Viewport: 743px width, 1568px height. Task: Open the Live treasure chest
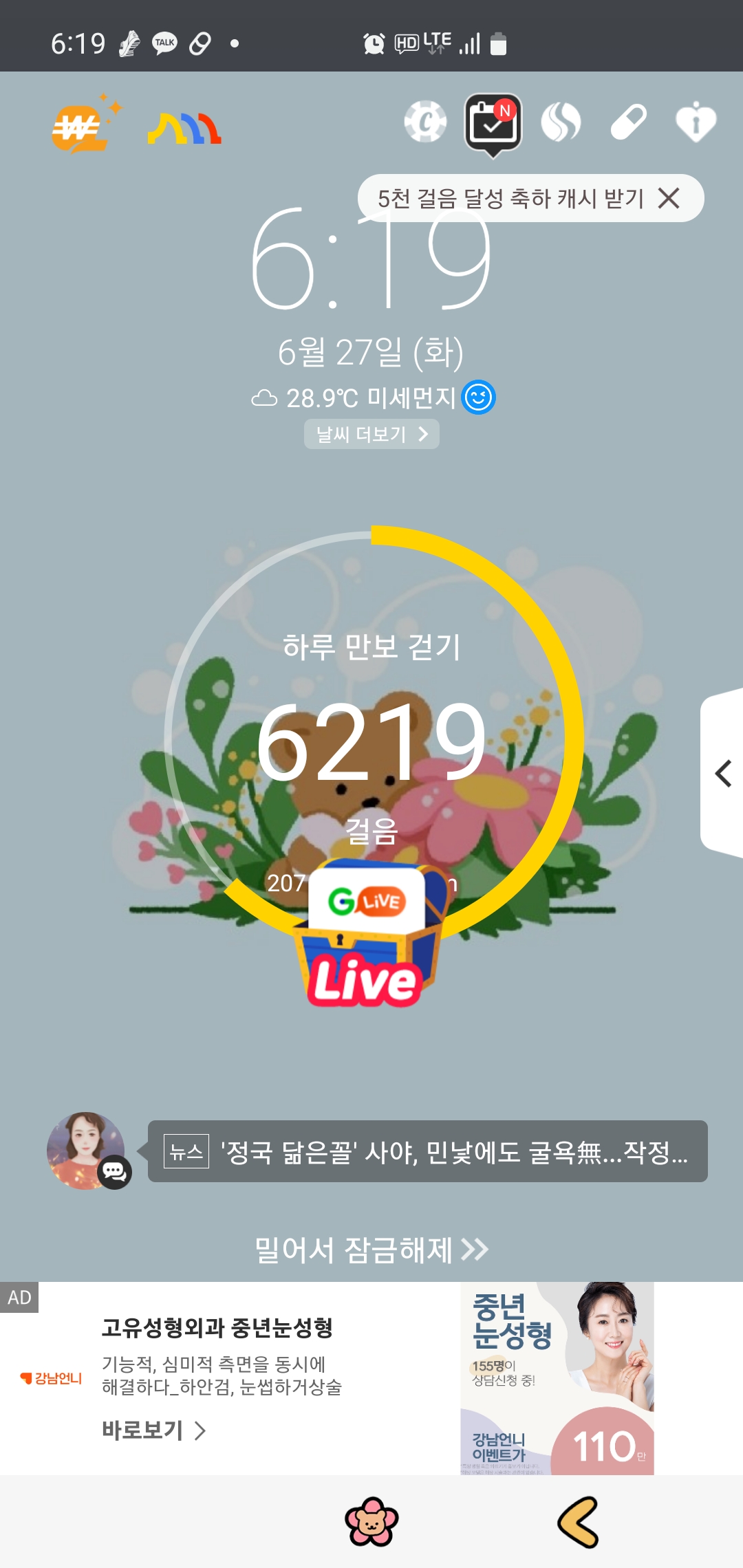pyautogui.click(x=368, y=935)
